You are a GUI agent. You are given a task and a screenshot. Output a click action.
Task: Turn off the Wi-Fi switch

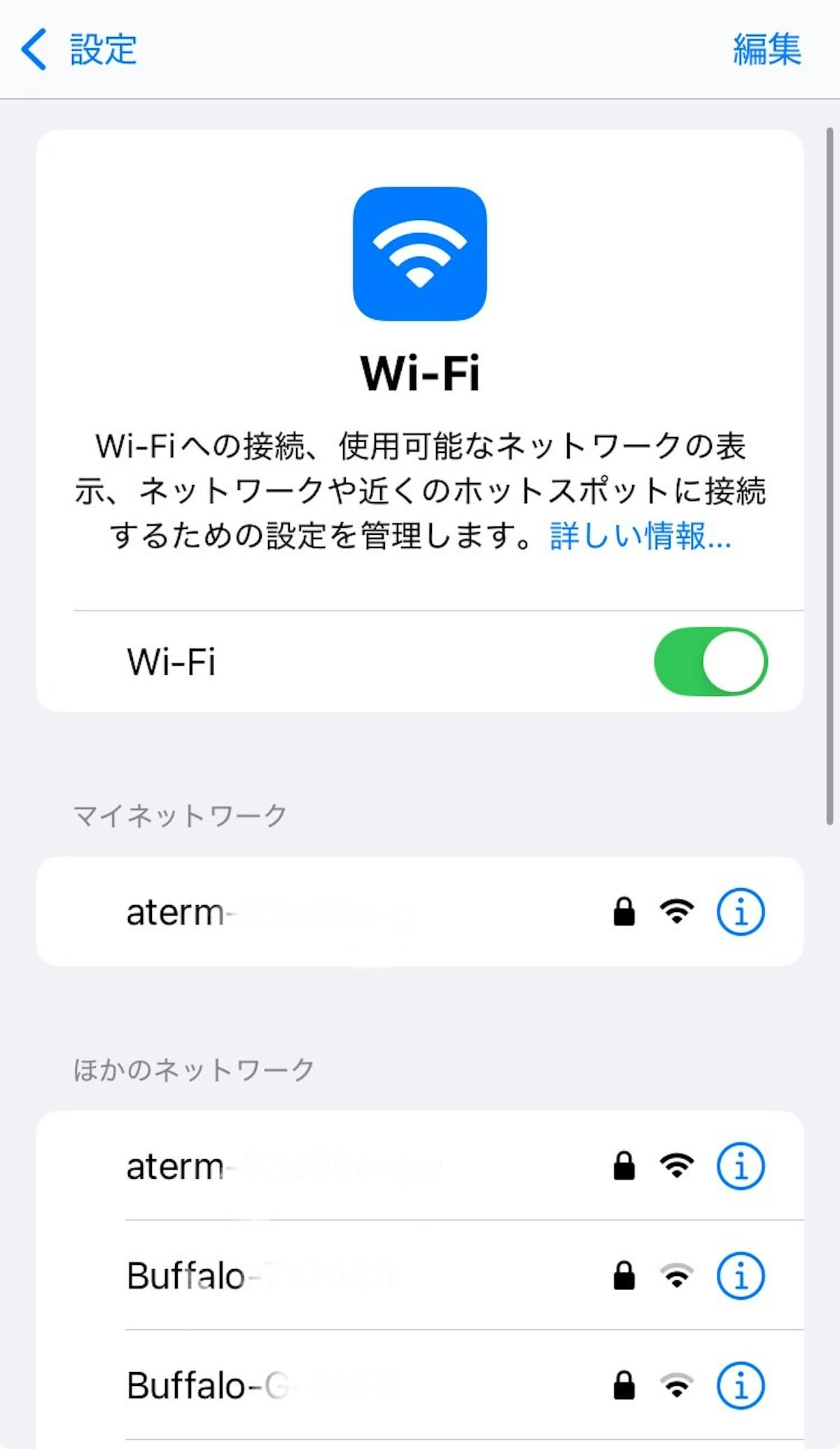point(710,661)
